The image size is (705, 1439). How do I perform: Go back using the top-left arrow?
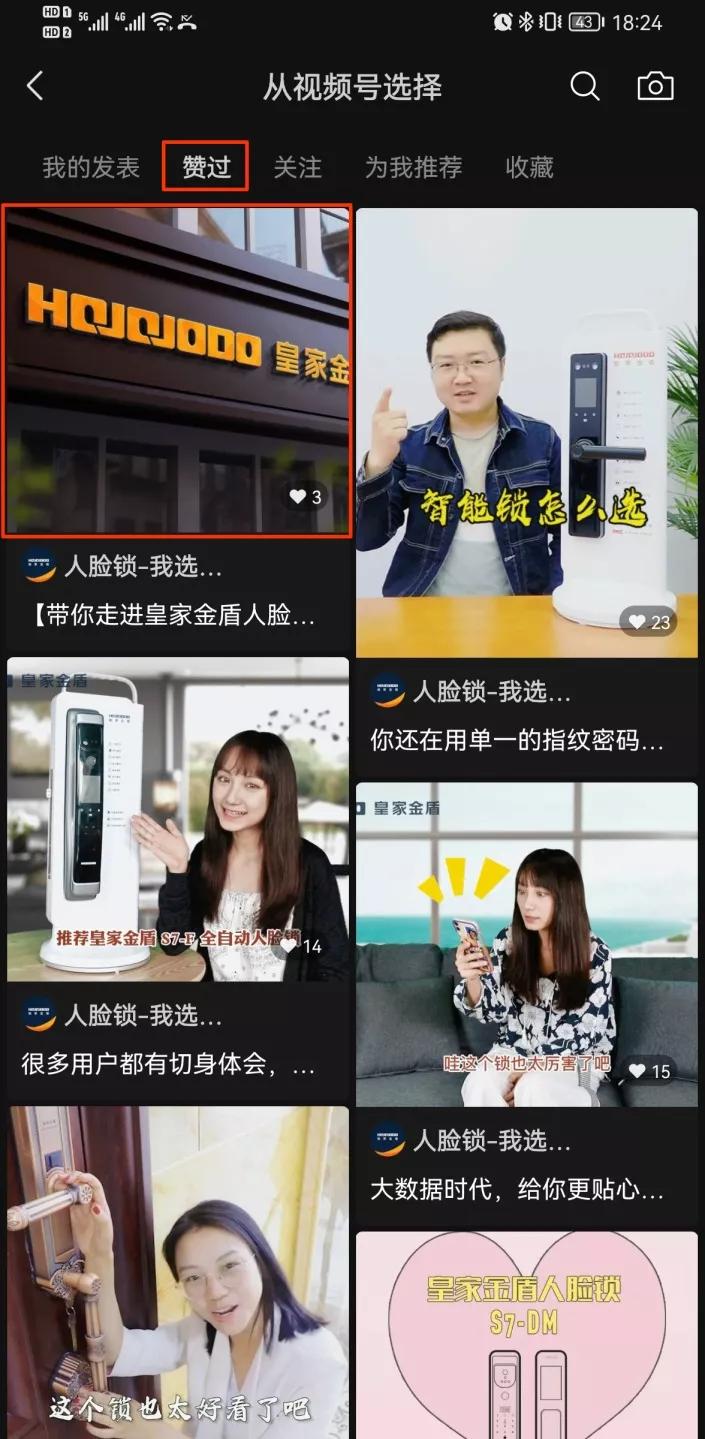pyautogui.click(x=35, y=86)
